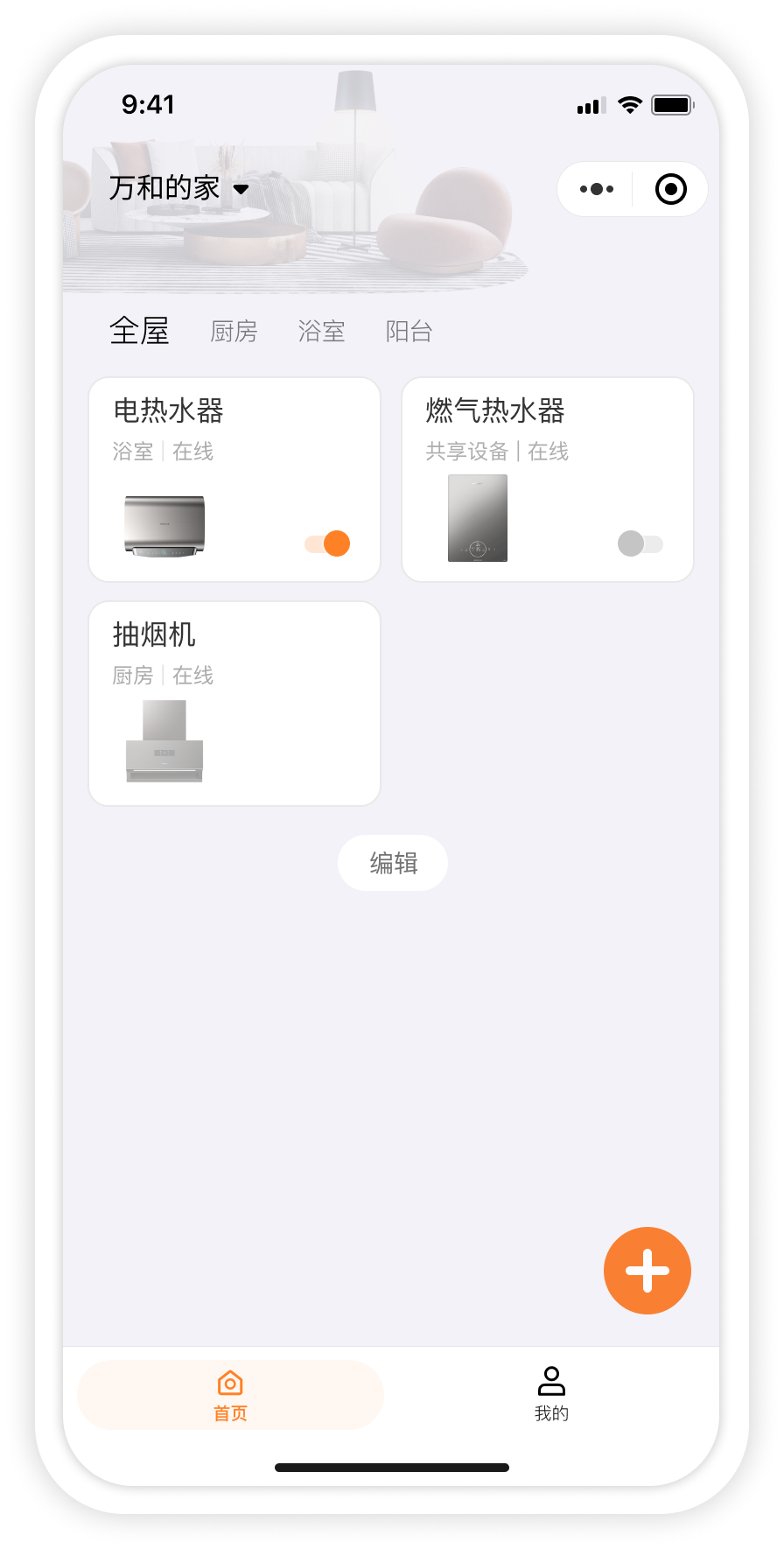
Task: Turn off the 电热水器 switch
Action: pos(328,543)
